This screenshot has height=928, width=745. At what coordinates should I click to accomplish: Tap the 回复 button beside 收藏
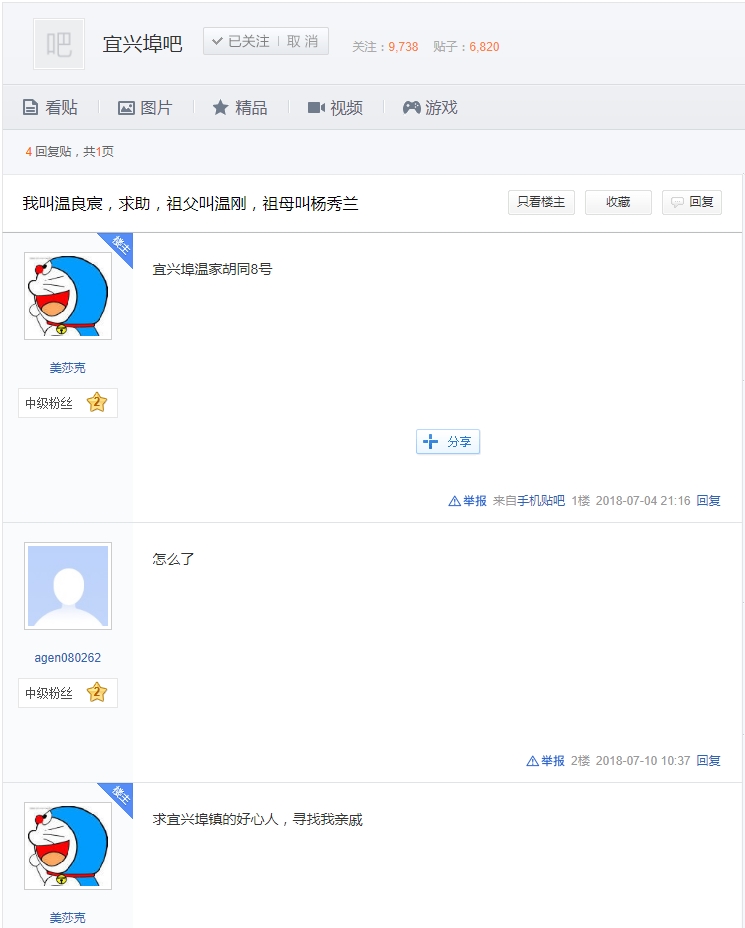click(x=692, y=202)
